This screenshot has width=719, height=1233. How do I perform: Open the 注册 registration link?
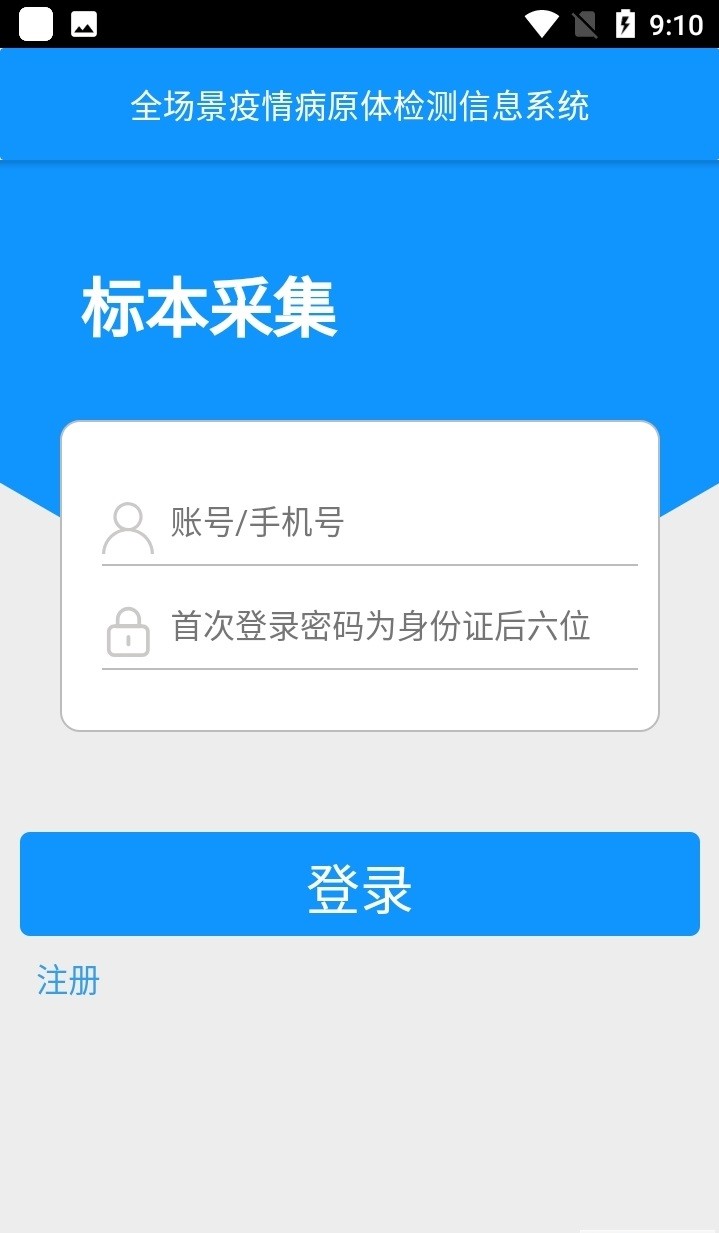point(68,981)
